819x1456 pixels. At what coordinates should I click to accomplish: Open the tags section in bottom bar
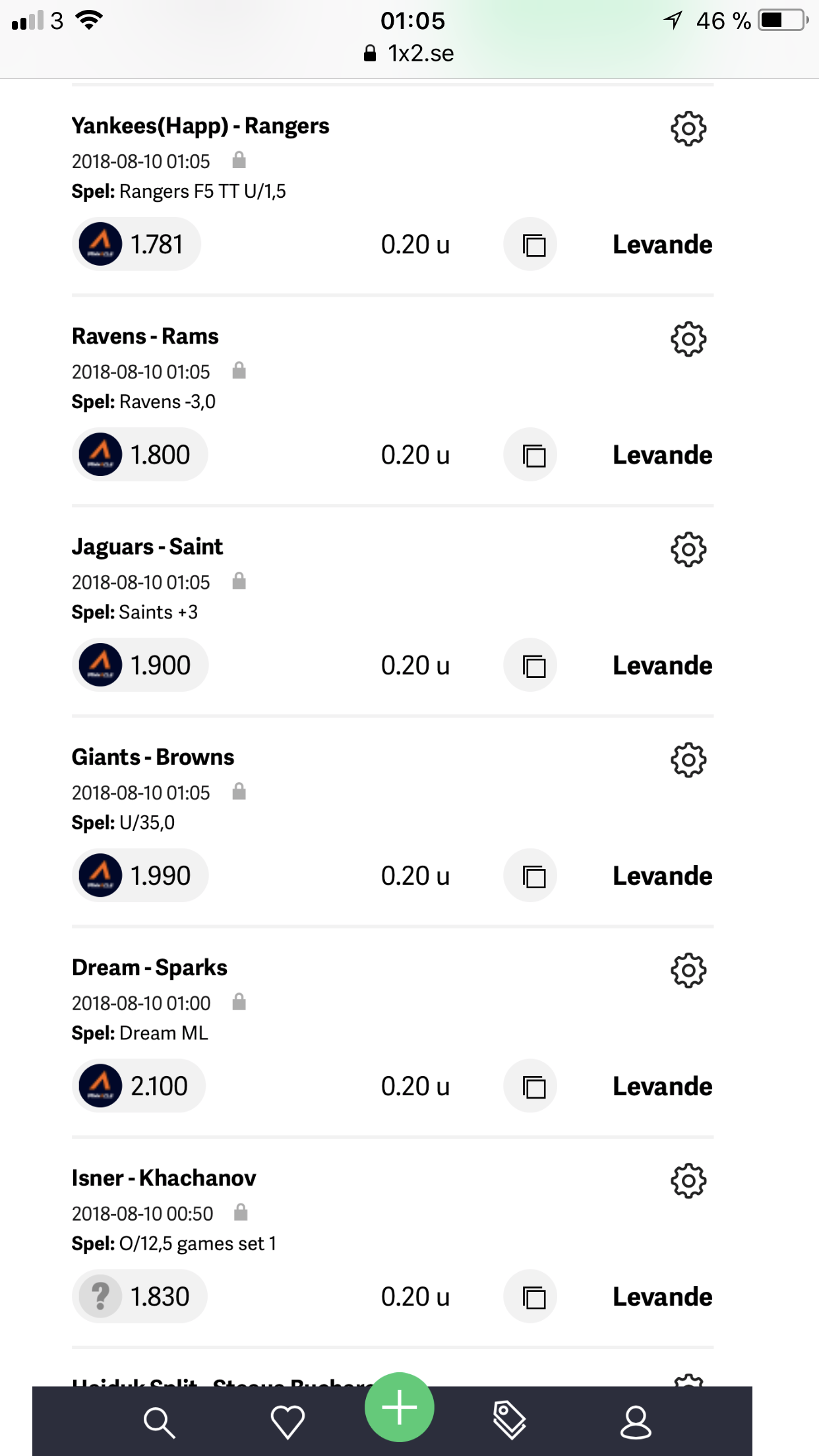pos(509,1420)
